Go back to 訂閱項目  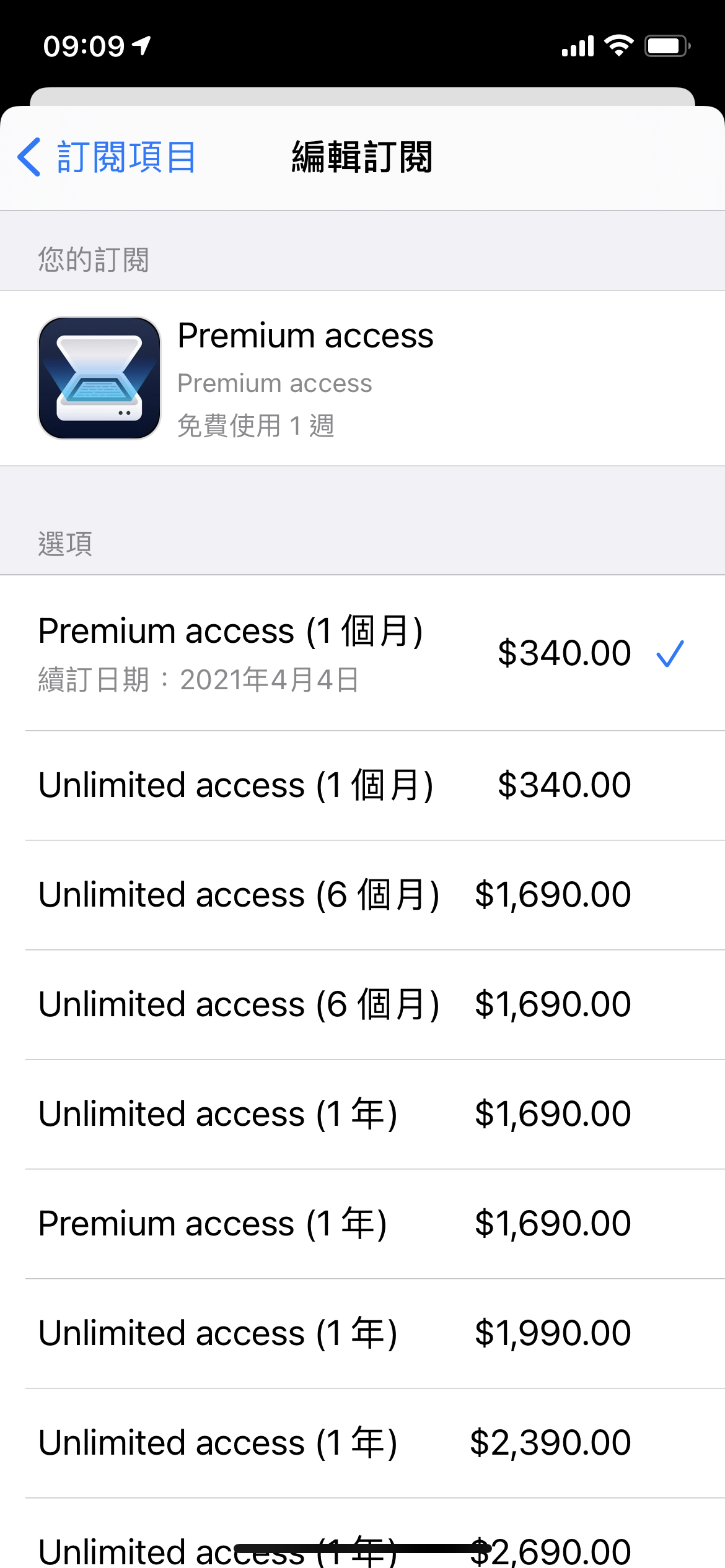tap(107, 157)
